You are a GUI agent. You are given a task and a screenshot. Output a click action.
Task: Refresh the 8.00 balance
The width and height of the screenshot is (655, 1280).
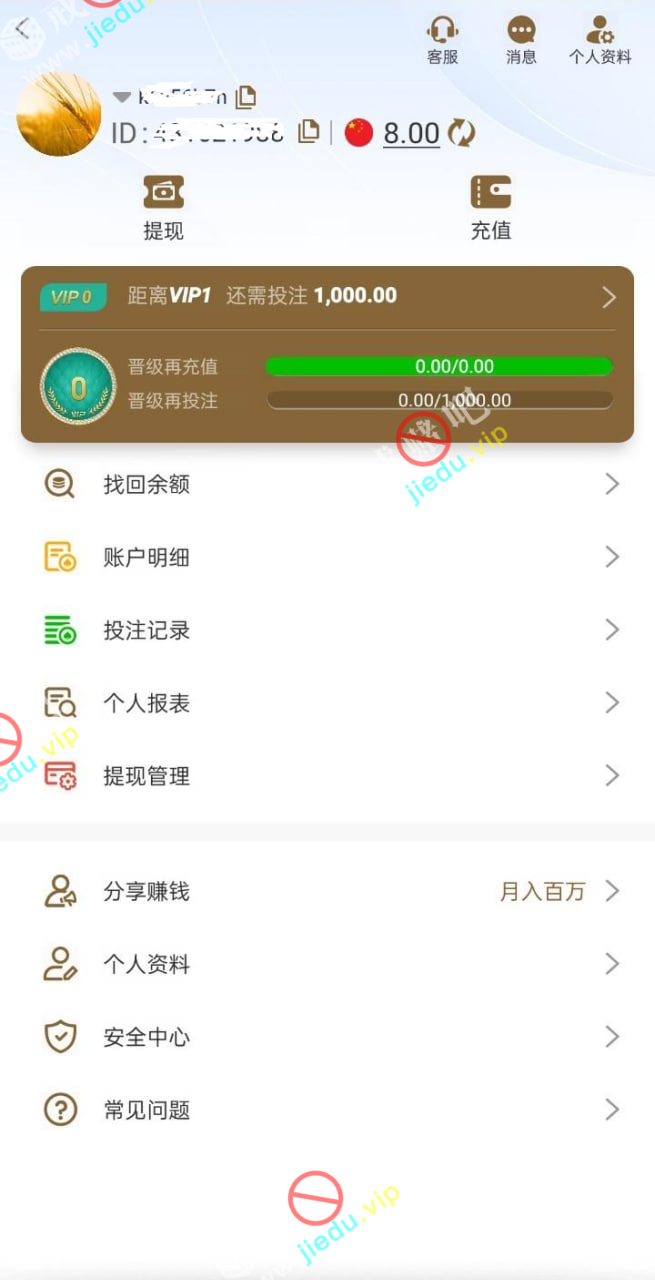point(461,133)
